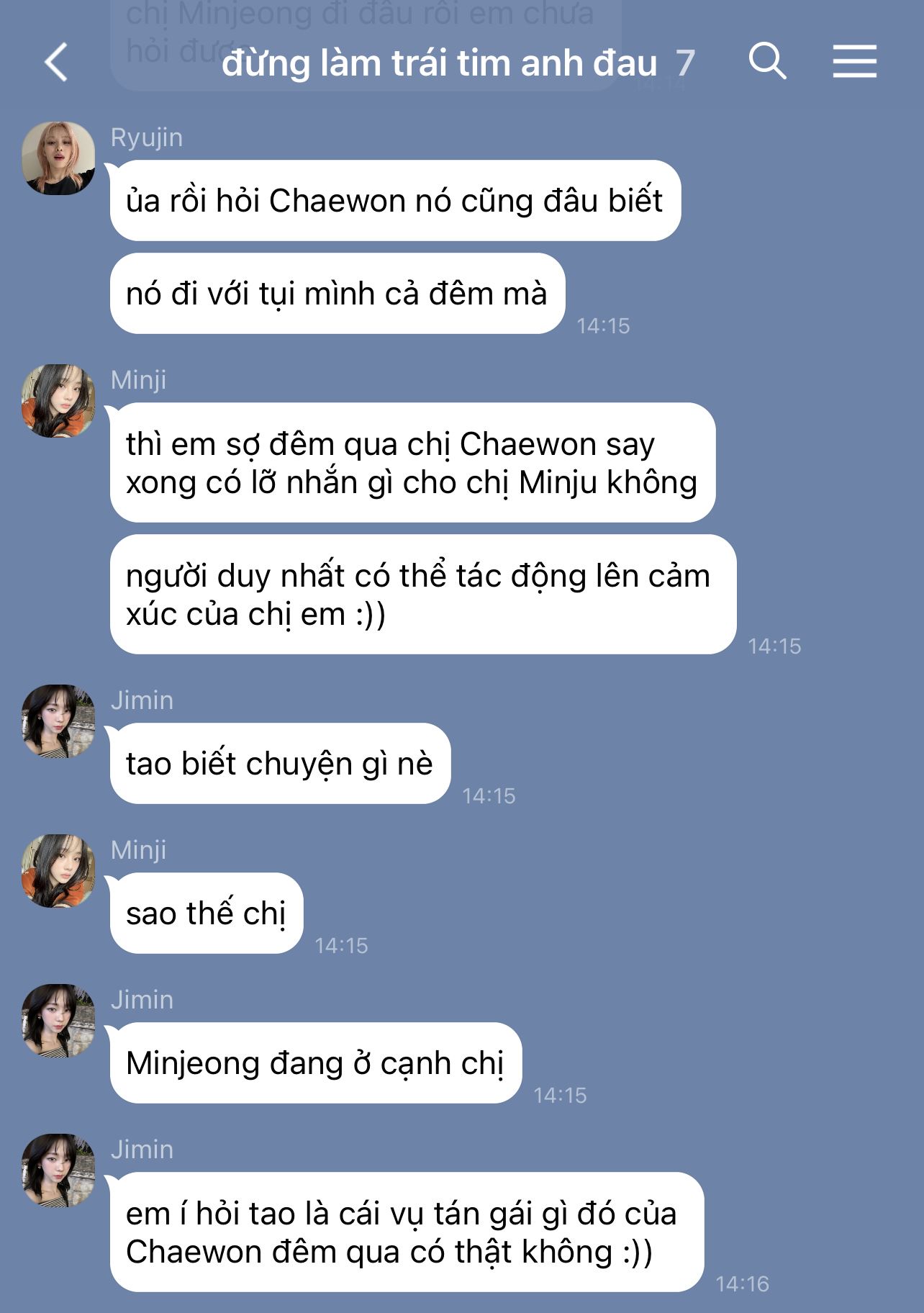Go back to the chat list
Viewport: 924px width, 1313px height.
coord(56,62)
